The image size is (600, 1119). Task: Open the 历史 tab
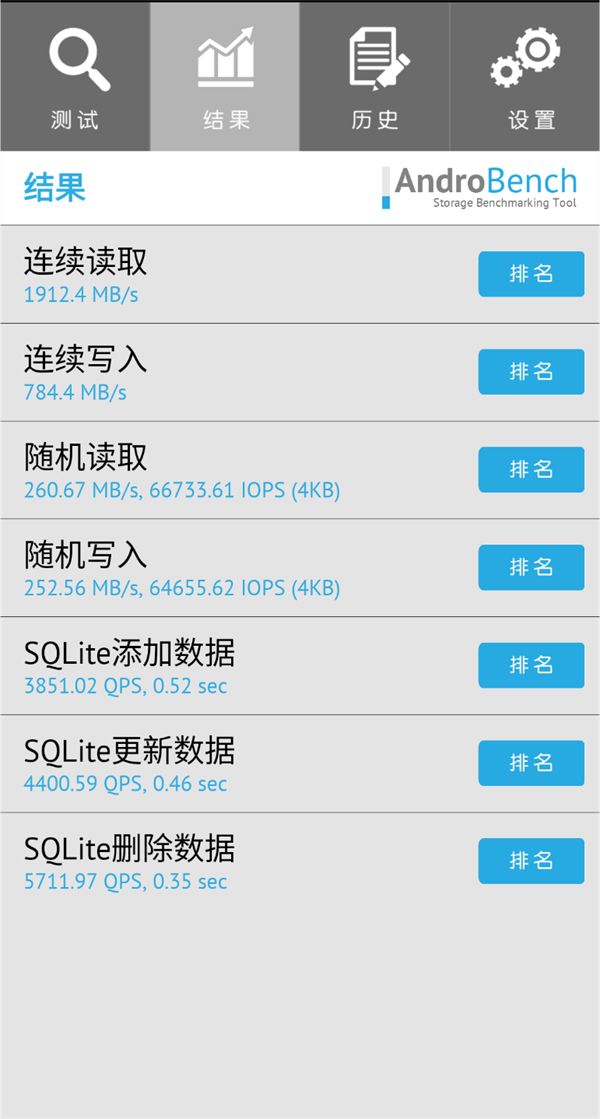click(375, 77)
